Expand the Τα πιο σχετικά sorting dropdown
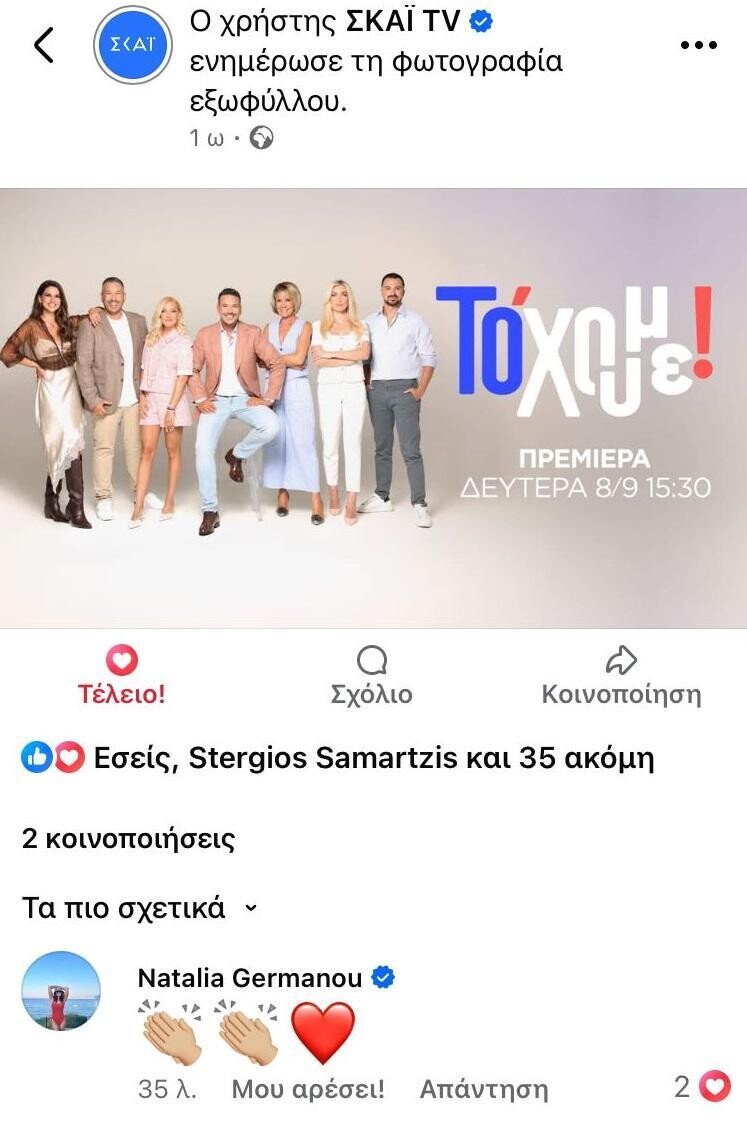 tap(139, 908)
